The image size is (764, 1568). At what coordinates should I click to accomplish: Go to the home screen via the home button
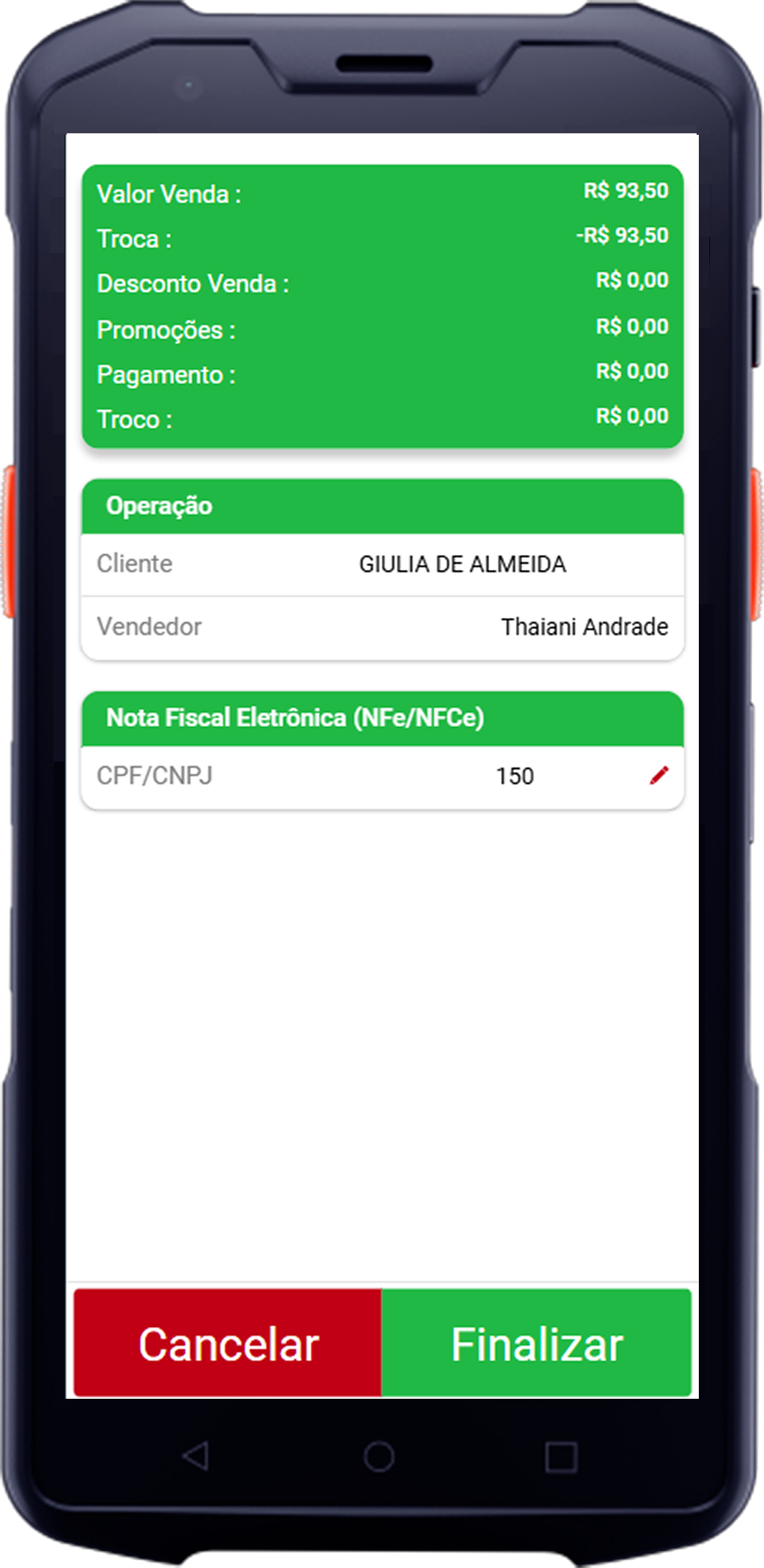379,1456
